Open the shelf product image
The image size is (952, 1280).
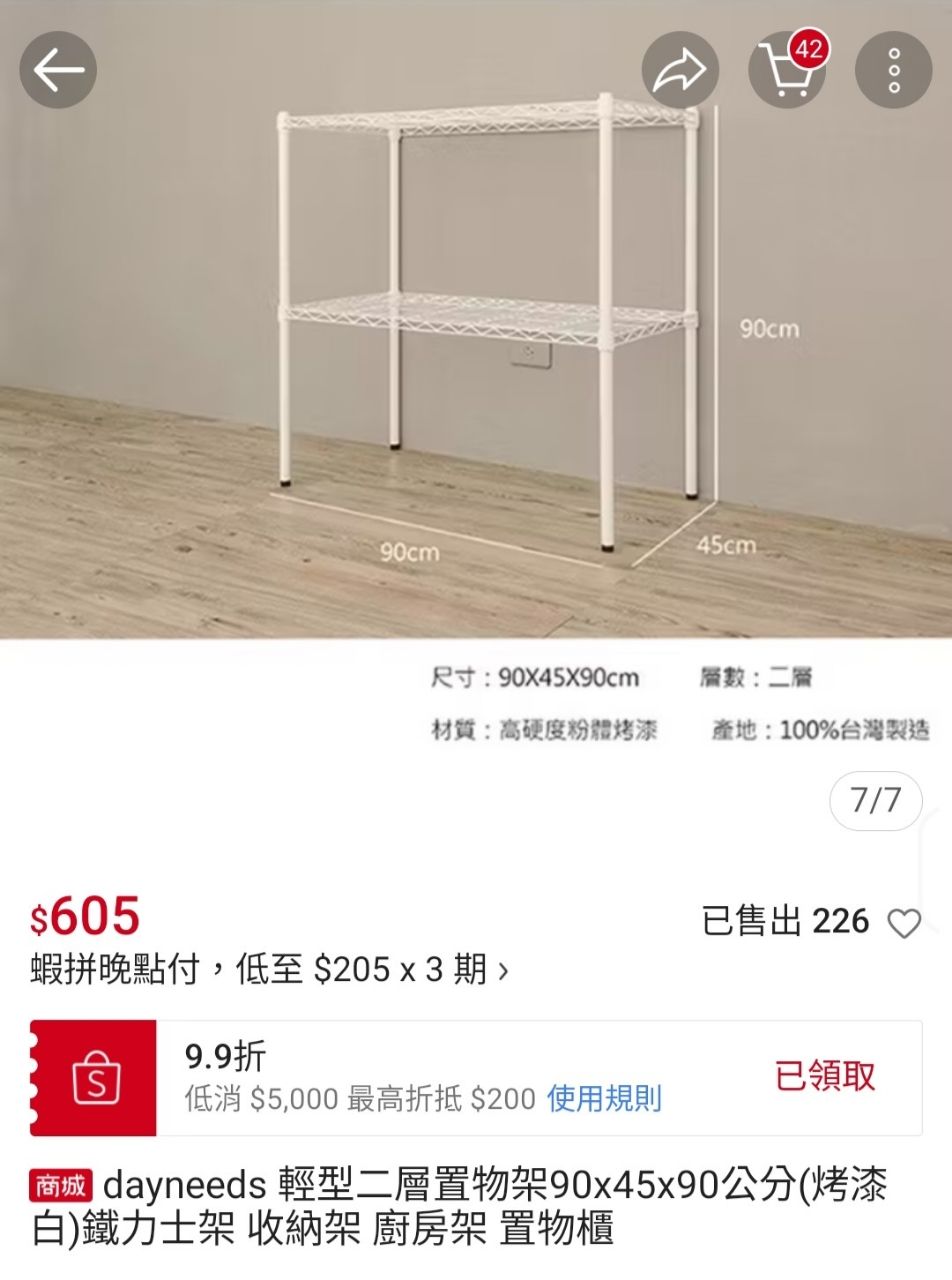(x=476, y=350)
